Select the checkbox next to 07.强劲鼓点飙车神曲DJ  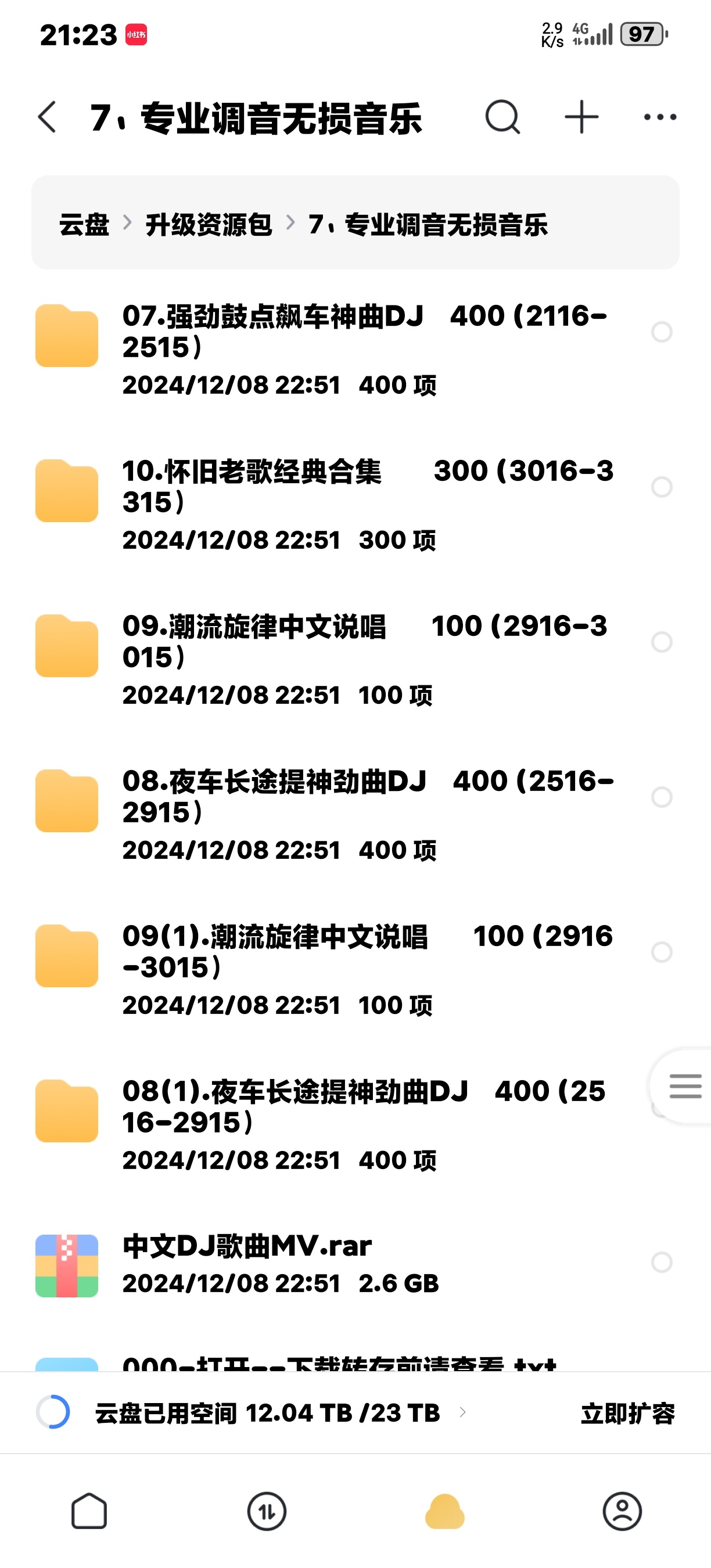click(x=661, y=332)
